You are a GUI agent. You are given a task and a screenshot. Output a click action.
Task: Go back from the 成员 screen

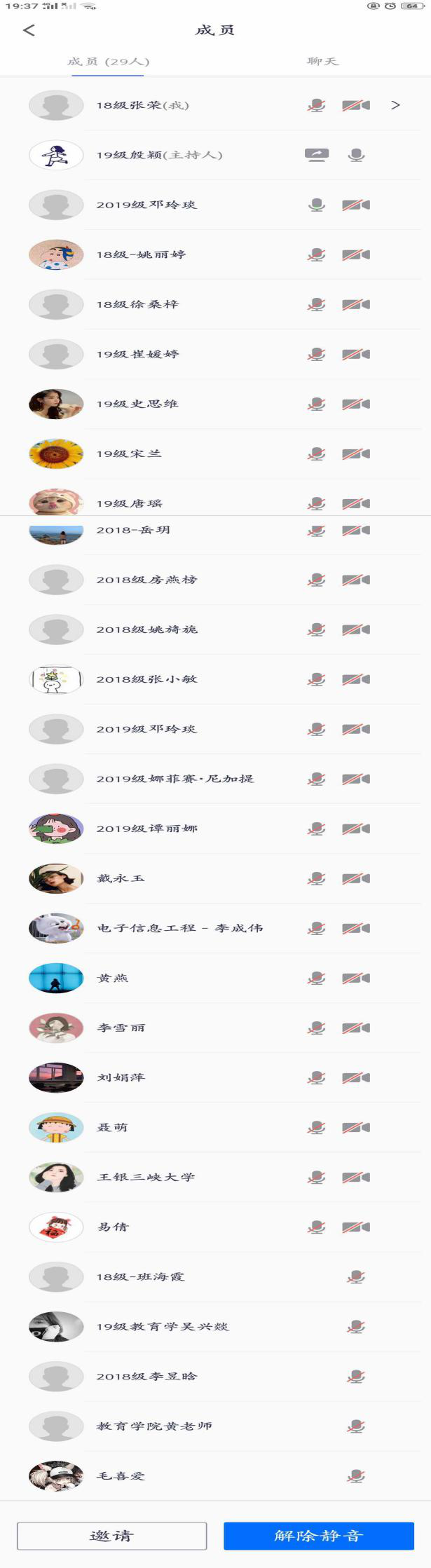[29, 30]
